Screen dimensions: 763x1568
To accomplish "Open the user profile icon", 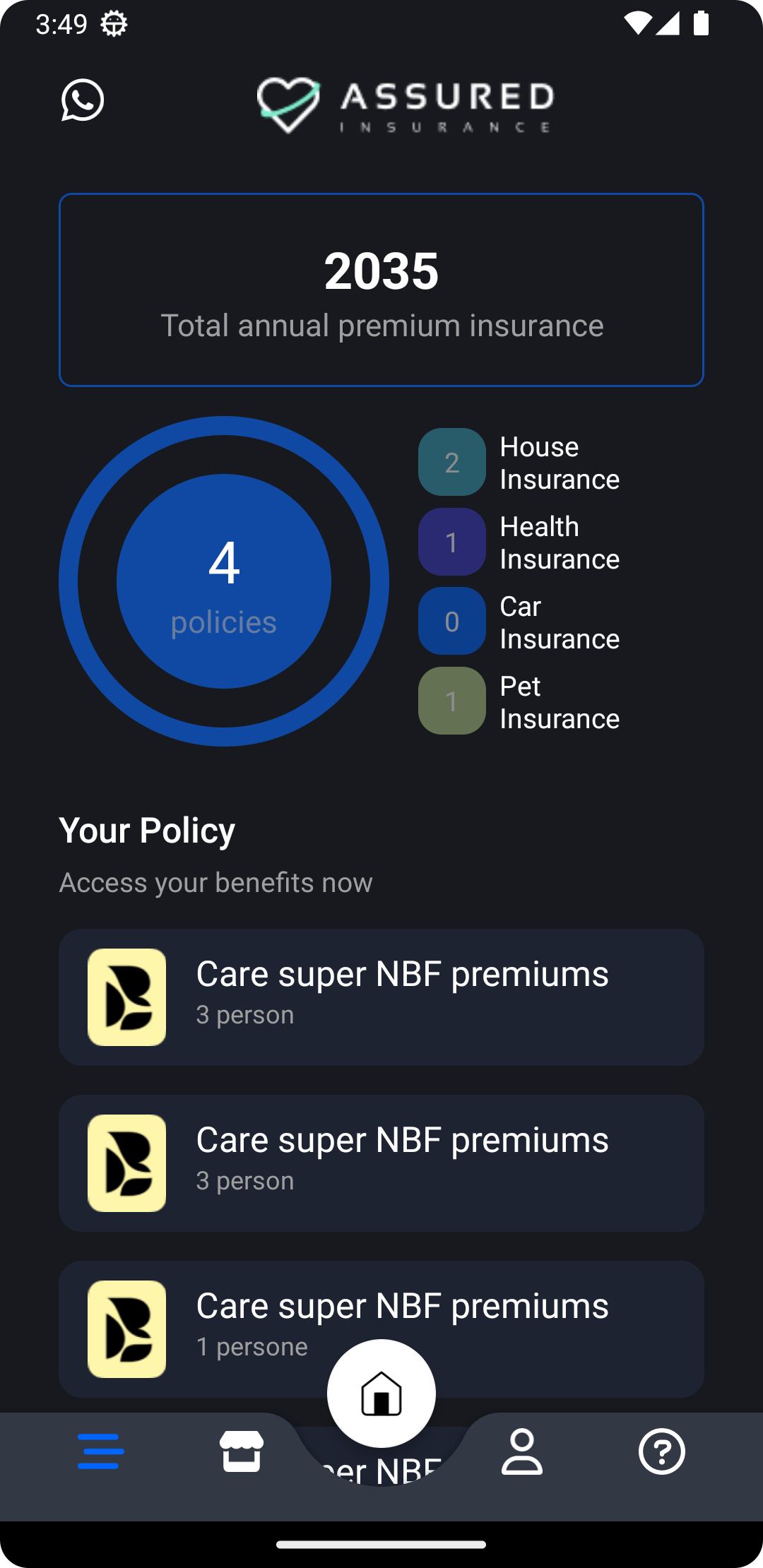I will click(x=521, y=1451).
